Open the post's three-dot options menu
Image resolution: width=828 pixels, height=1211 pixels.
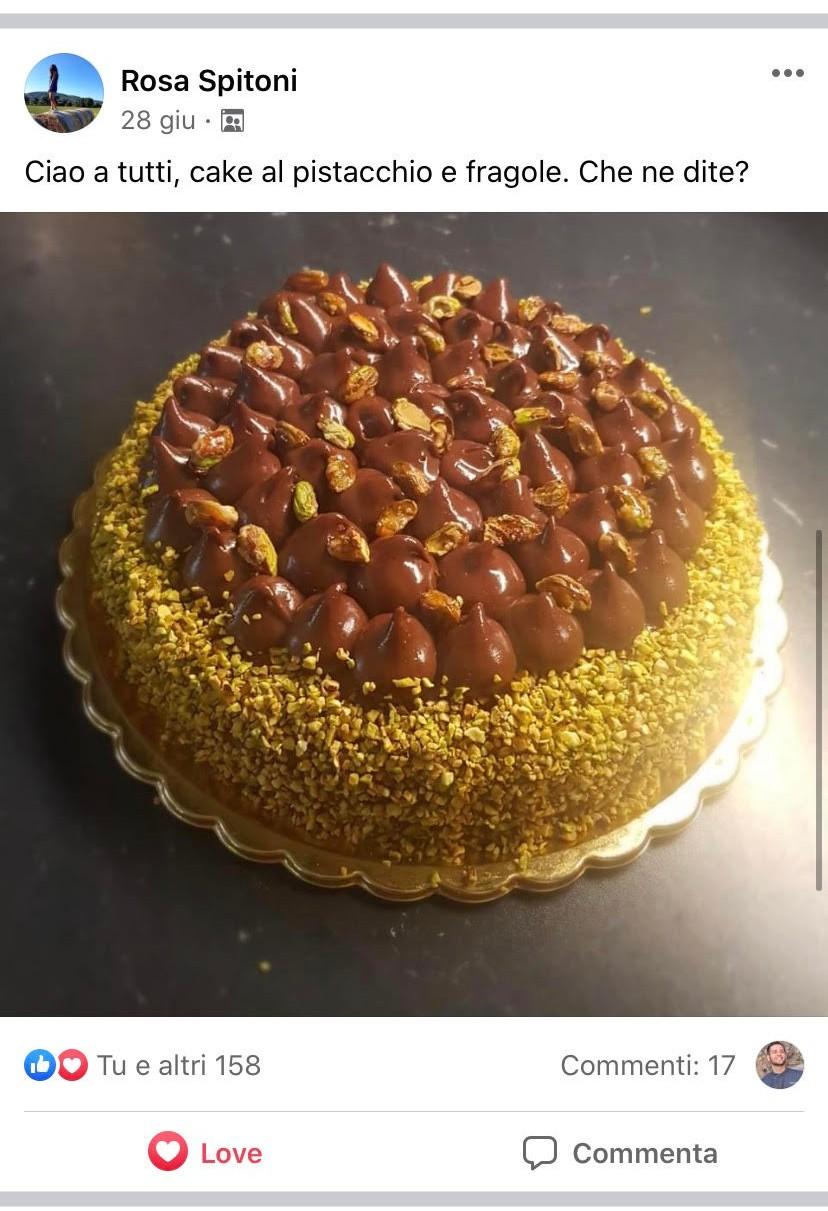click(787, 73)
